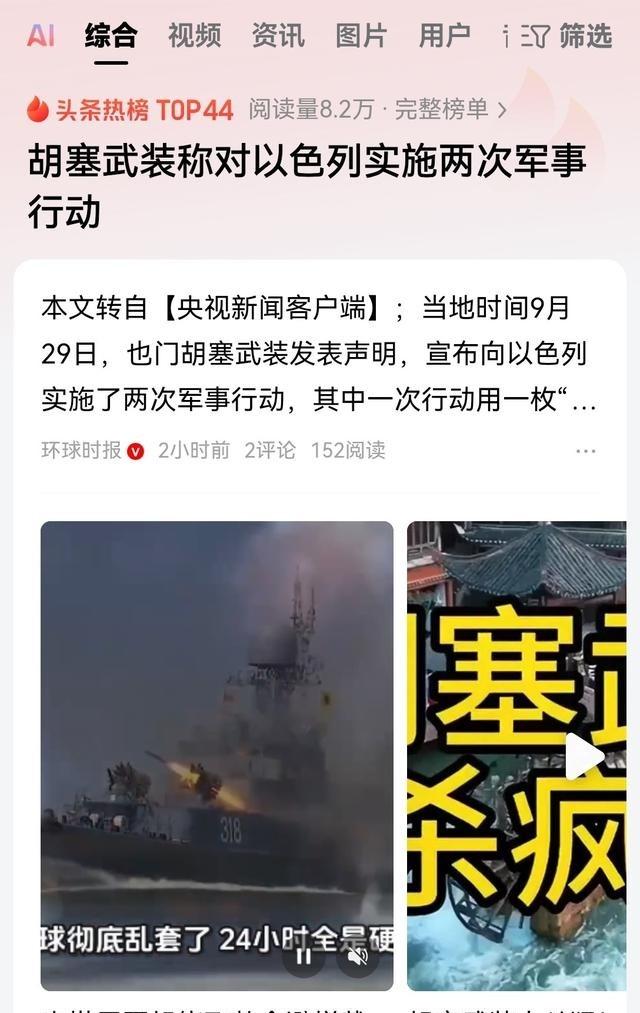640x1013 pixels.
Task: Unmute the warship video
Action: point(356,957)
